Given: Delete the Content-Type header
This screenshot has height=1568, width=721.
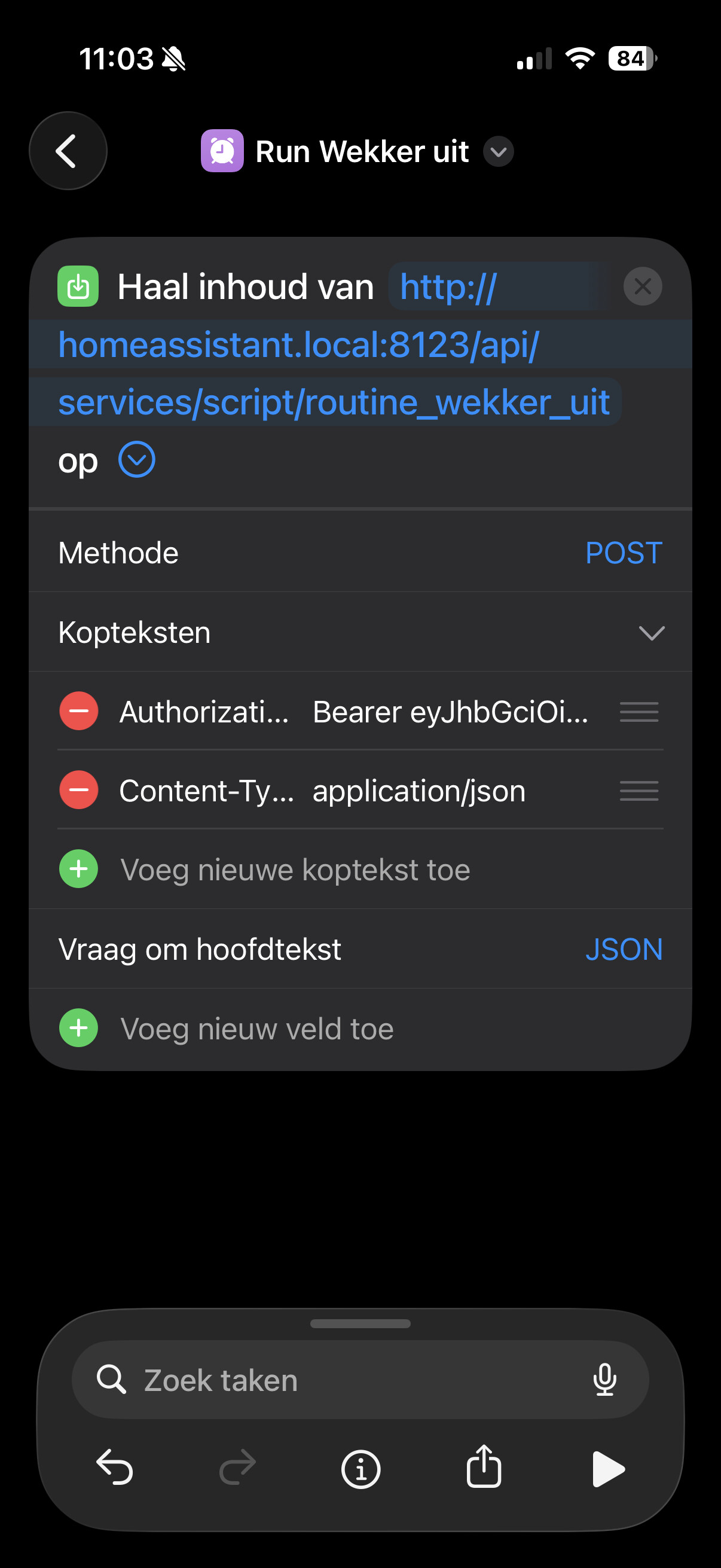Looking at the screenshot, I should pyautogui.click(x=78, y=790).
